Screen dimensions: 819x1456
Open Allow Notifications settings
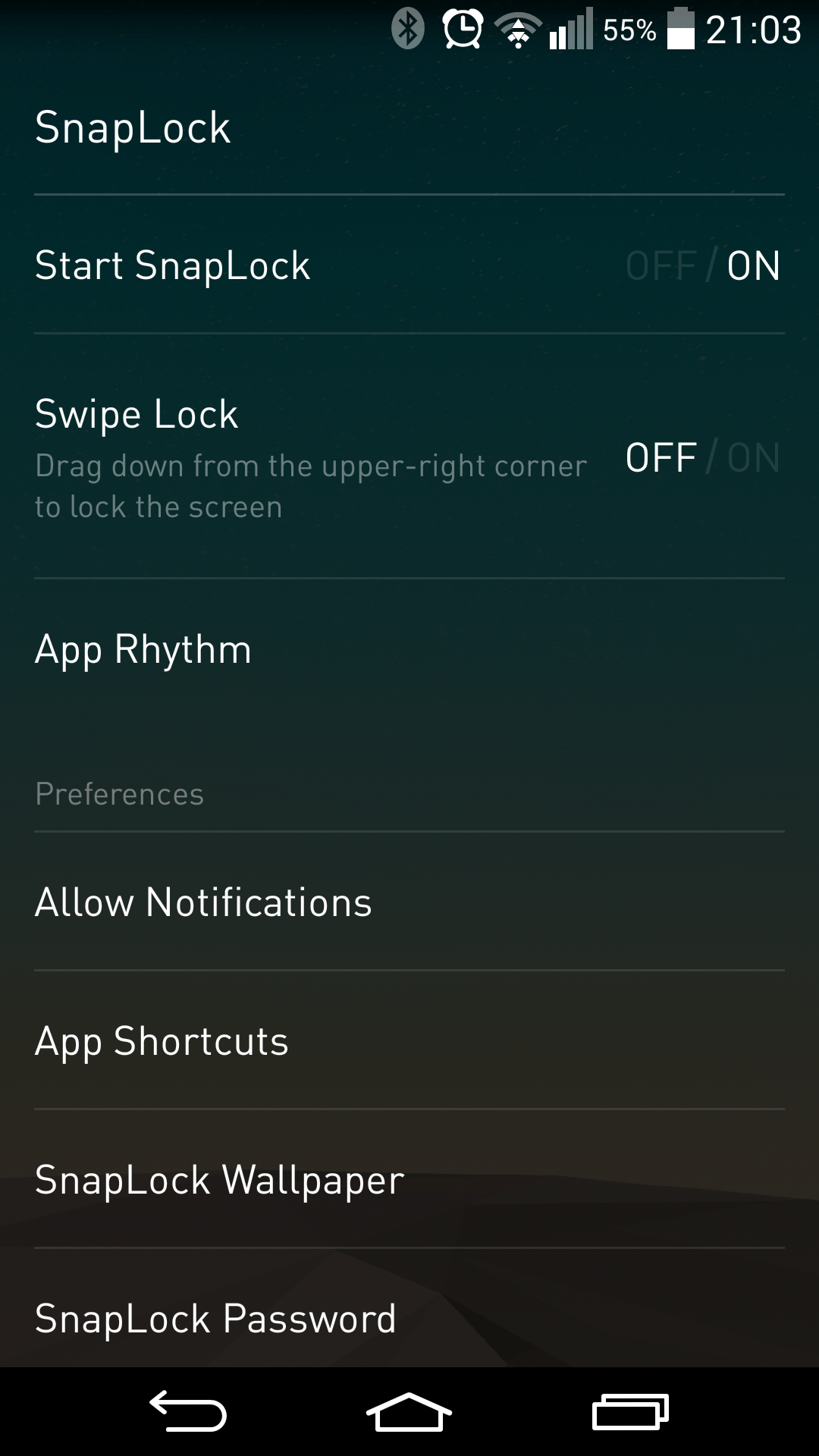(409, 902)
